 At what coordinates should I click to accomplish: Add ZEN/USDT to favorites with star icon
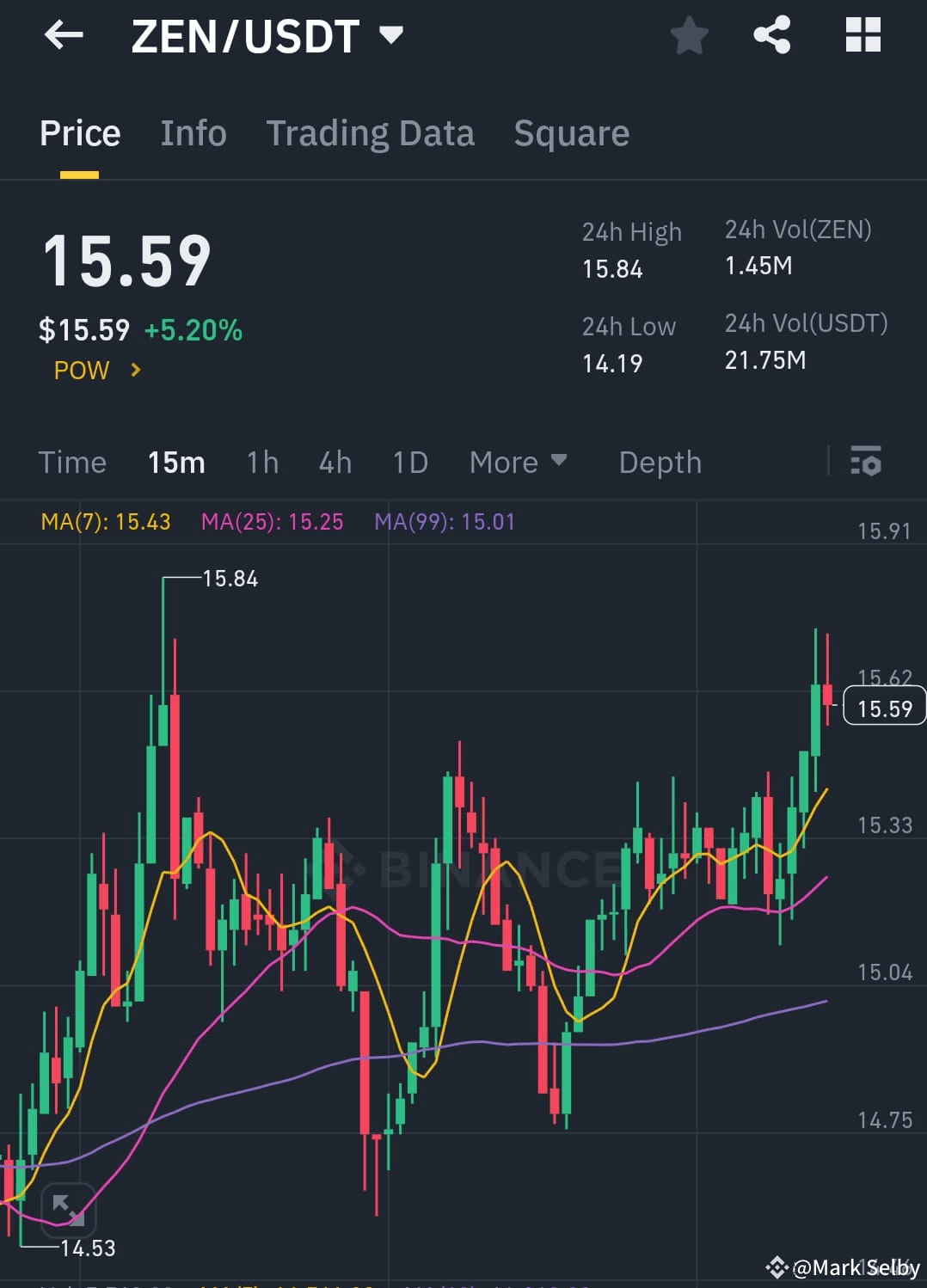(x=689, y=34)
